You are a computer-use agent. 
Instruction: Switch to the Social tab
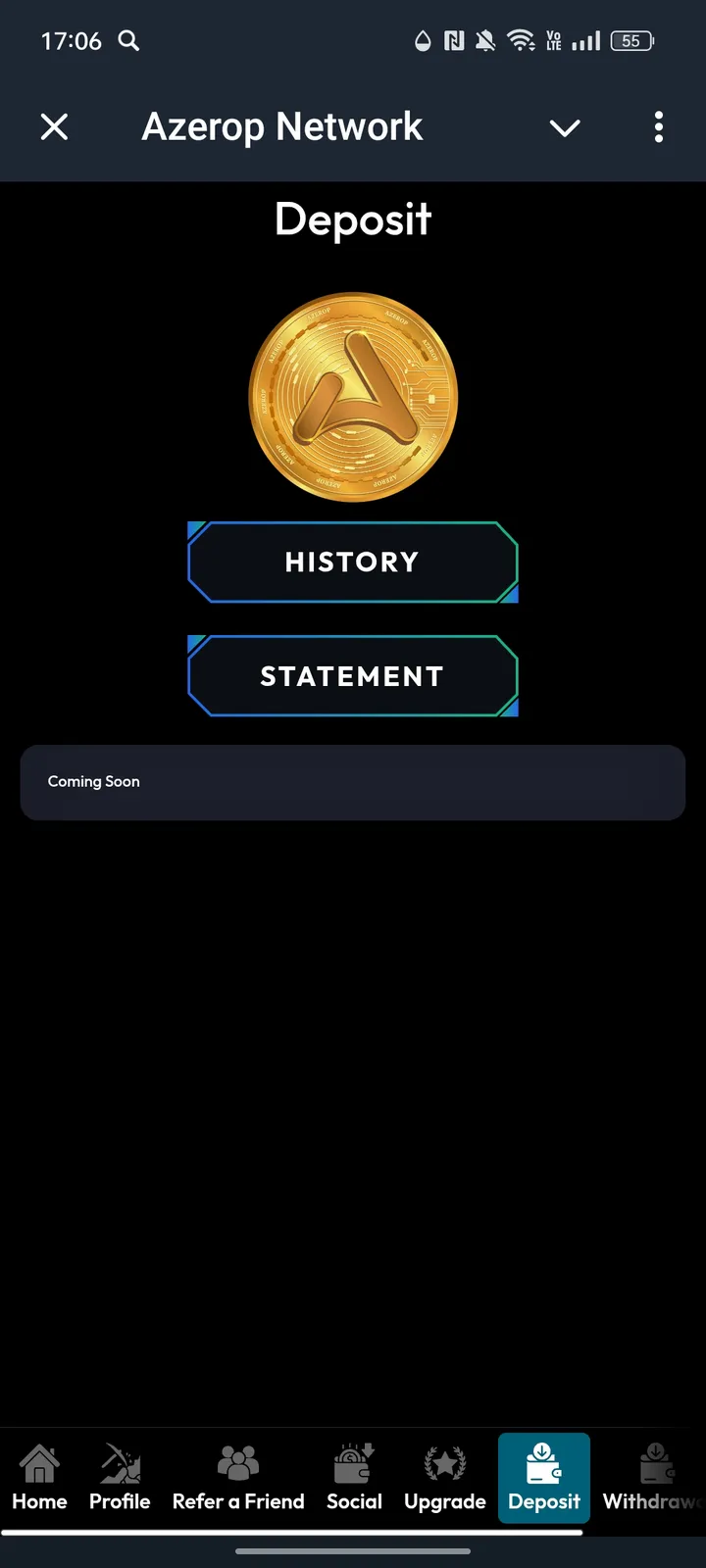click(x=354, y=1477)
